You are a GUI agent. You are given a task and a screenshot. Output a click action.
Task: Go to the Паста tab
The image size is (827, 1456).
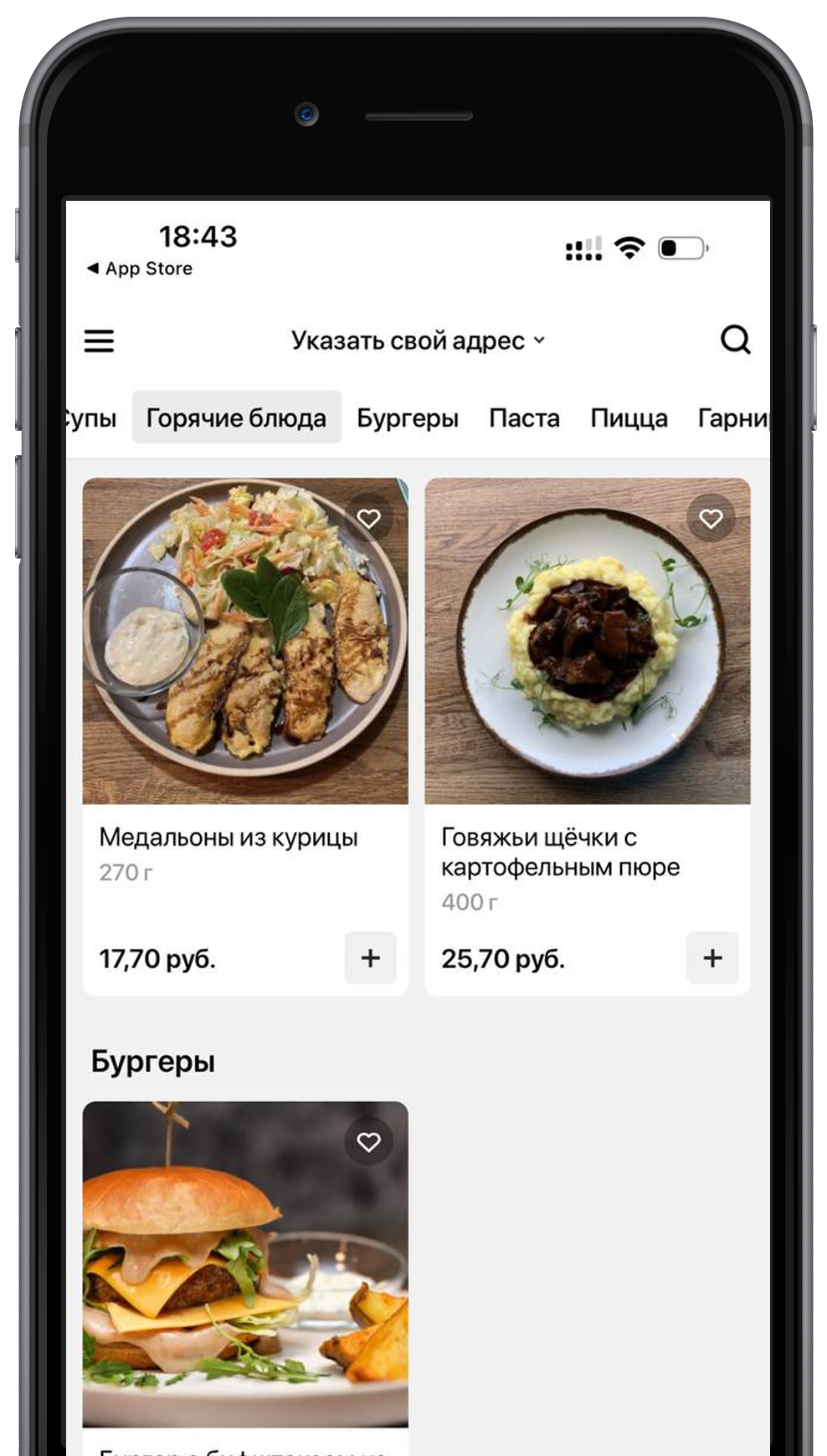(x=524, y=418)
